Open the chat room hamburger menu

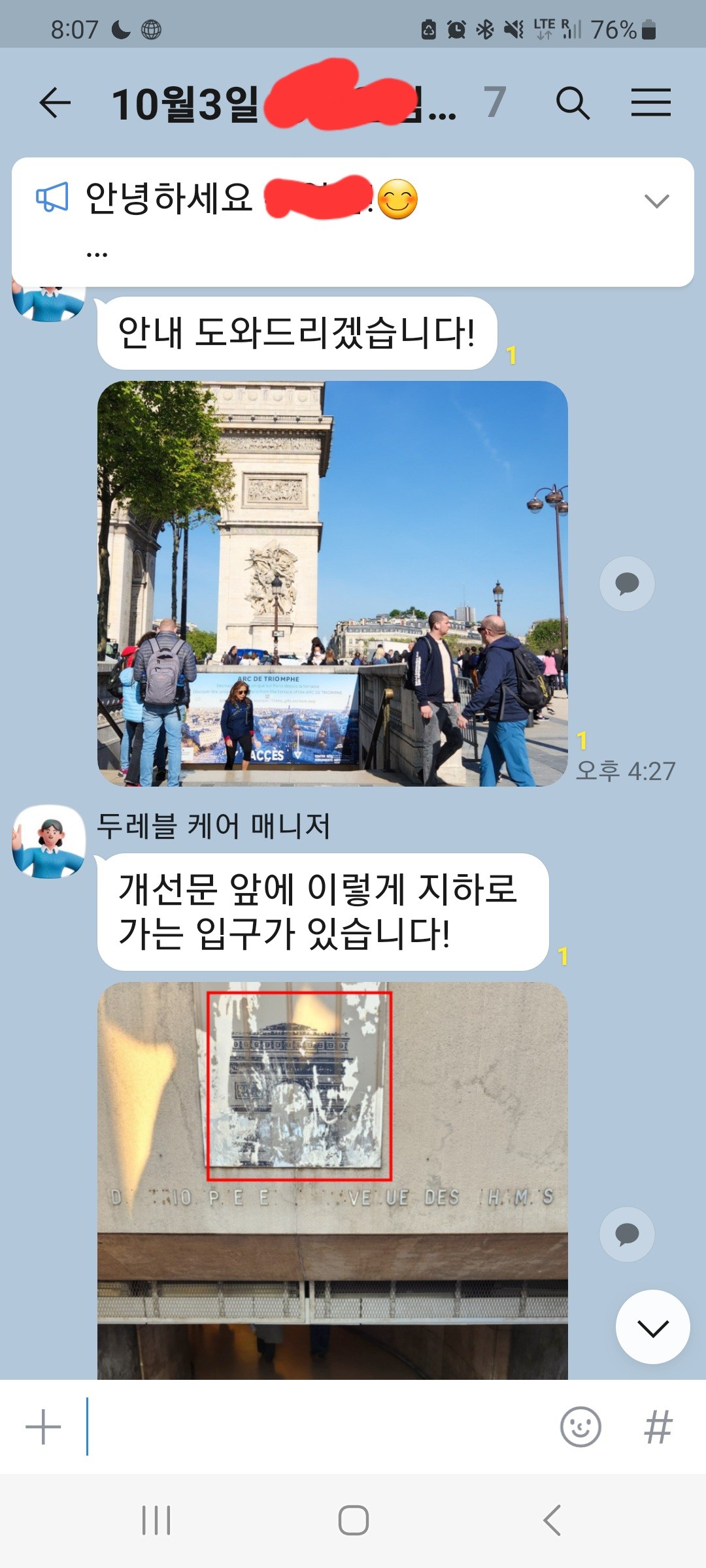click(x=650, y=103)
